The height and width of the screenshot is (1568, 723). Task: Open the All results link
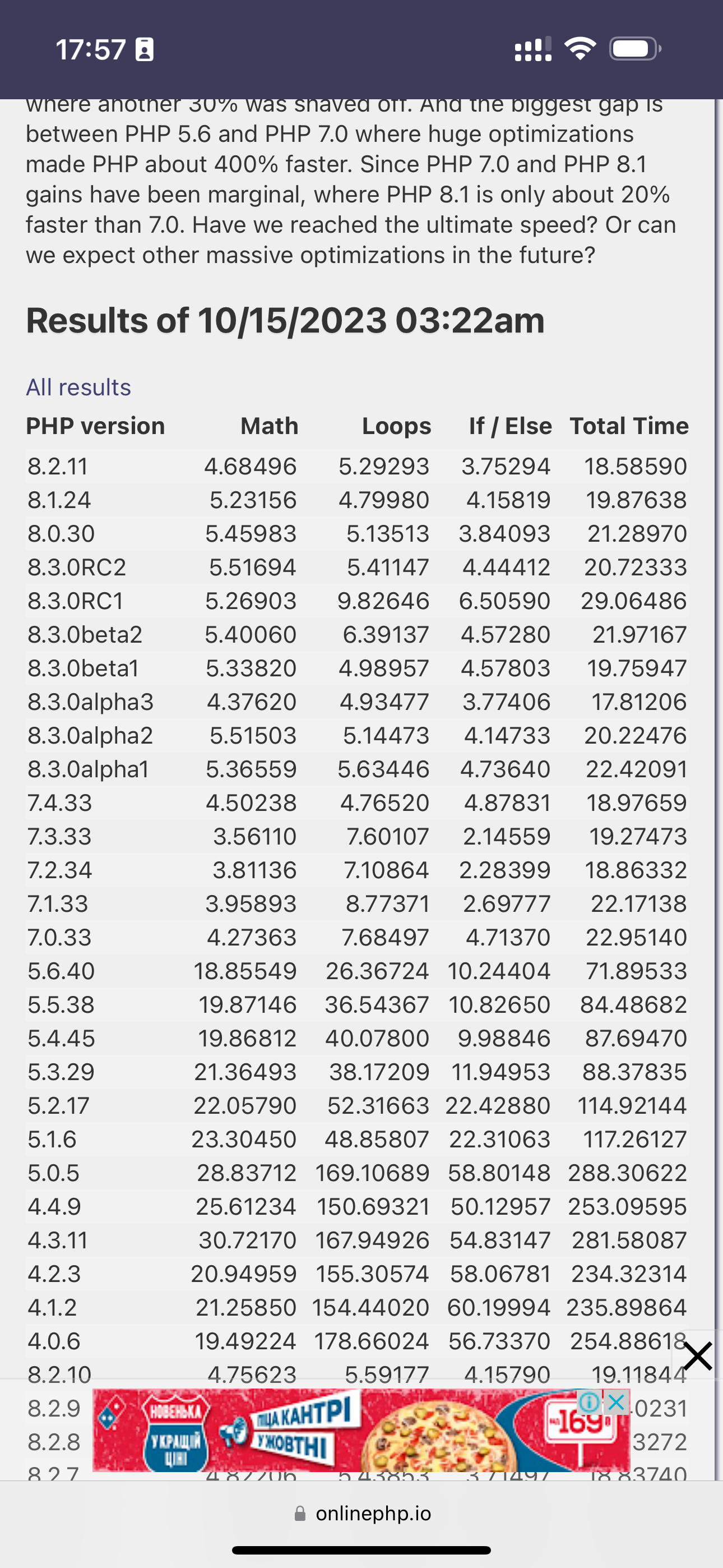pos(78,387)
